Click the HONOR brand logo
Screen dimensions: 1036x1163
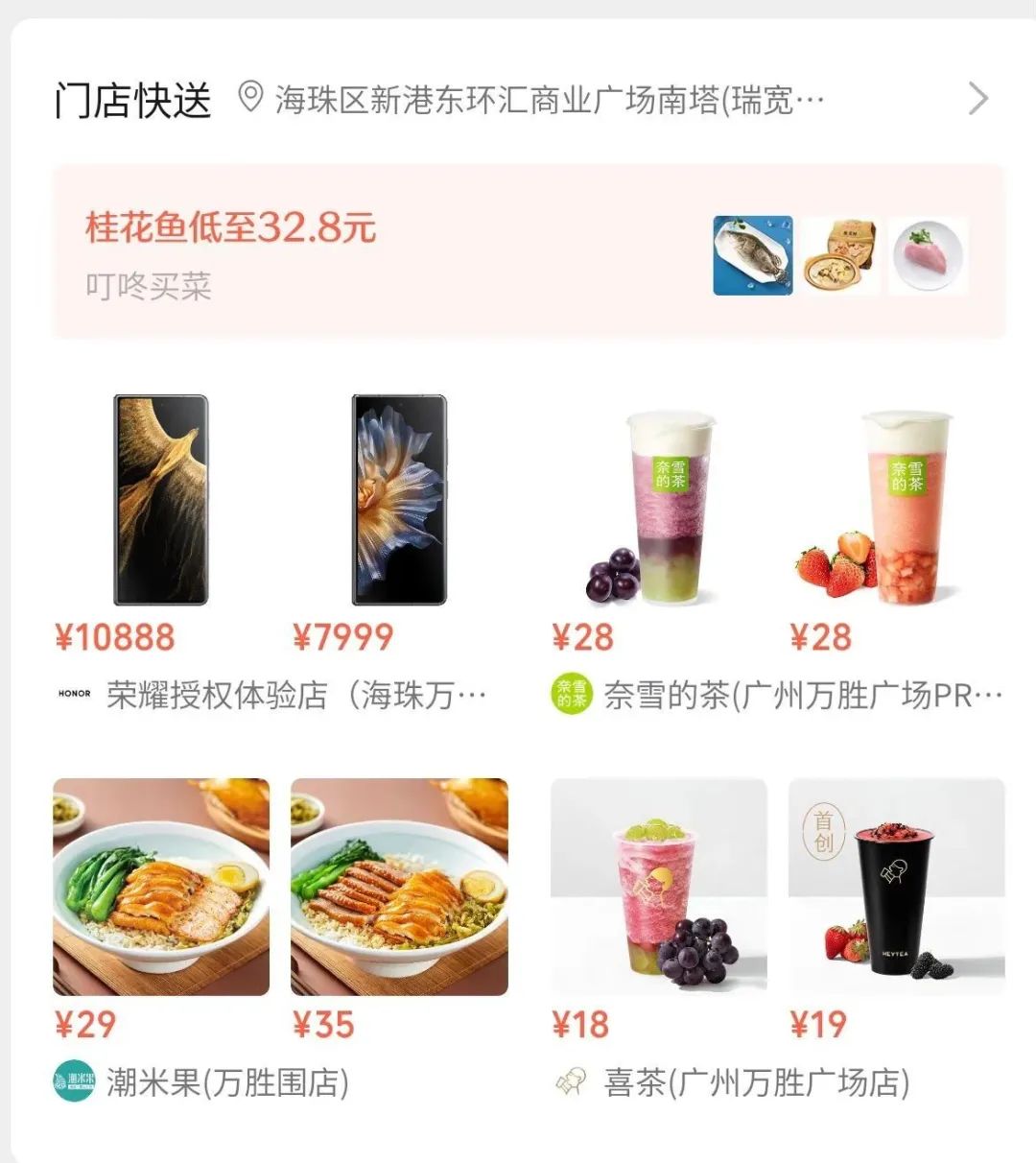tap(75, 694)
